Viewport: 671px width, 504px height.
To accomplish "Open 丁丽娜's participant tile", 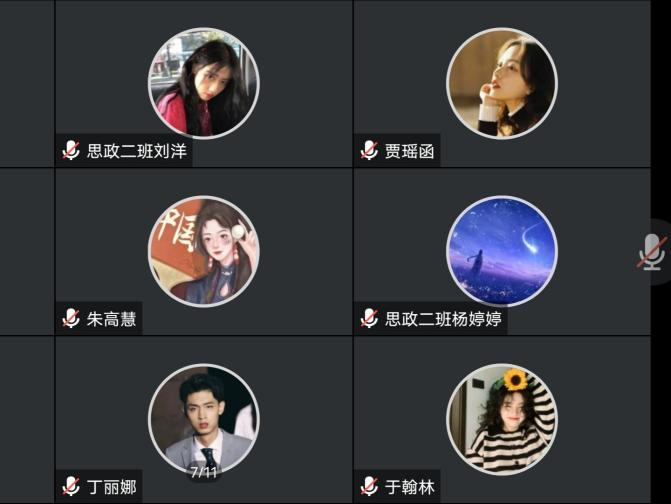I will point(204,419).
